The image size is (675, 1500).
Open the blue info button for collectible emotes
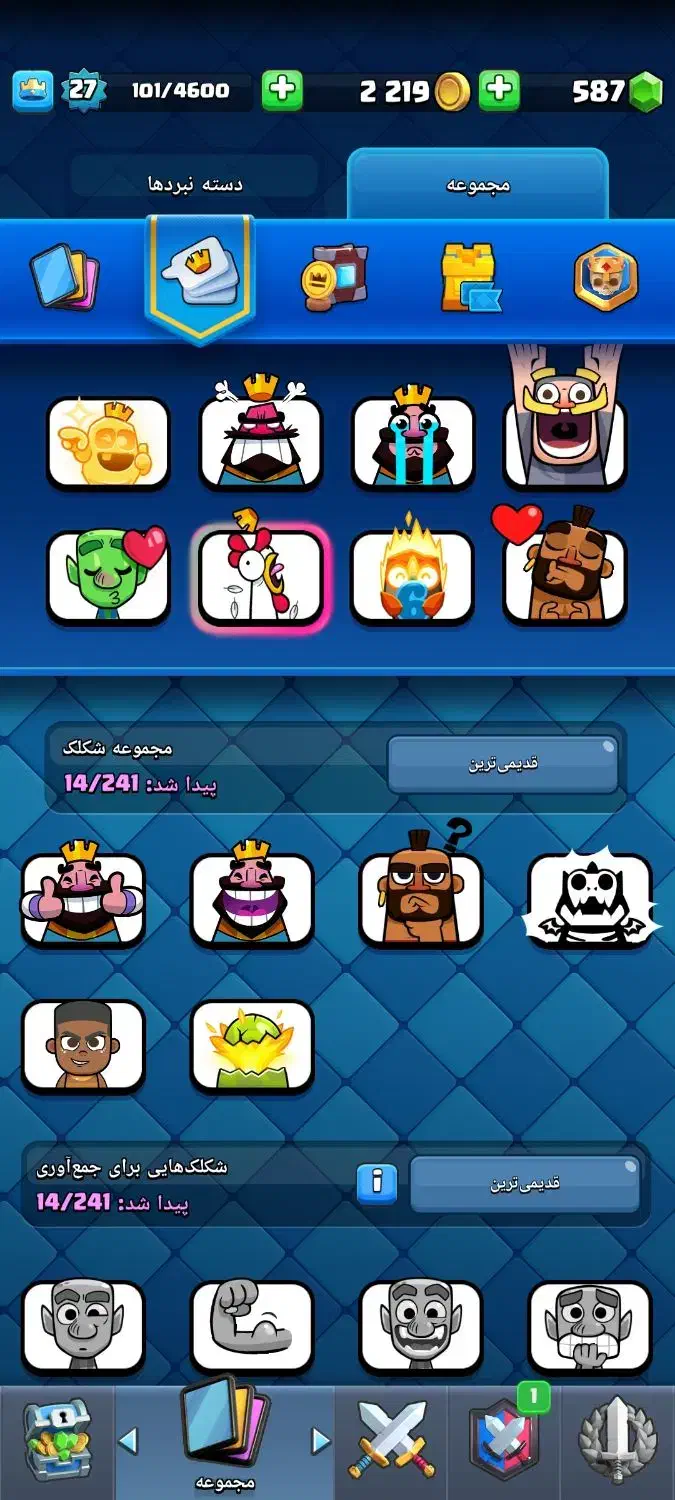(x=377, y=1184)
